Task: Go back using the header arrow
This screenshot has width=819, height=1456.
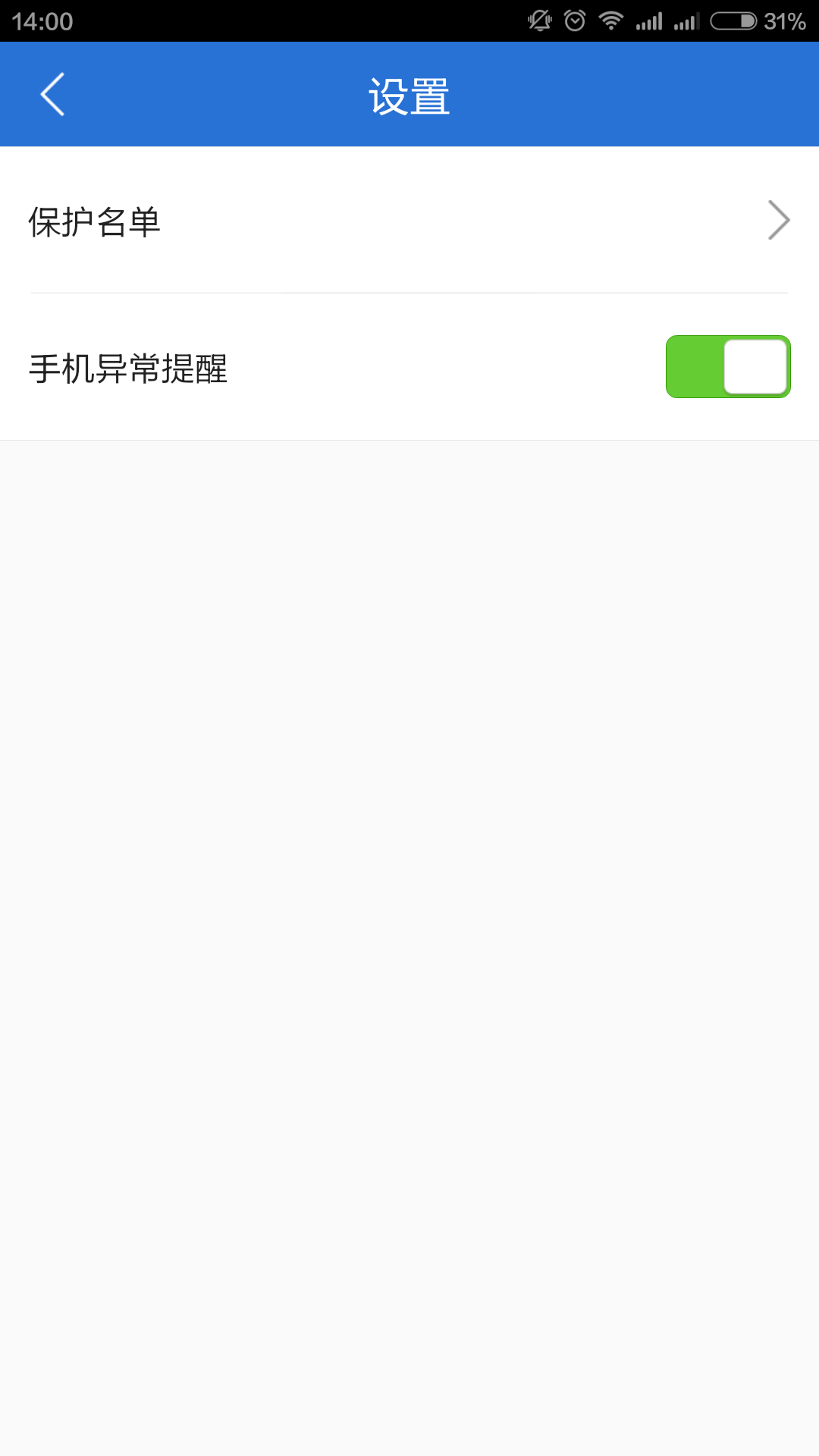Action: click(52, 95)
